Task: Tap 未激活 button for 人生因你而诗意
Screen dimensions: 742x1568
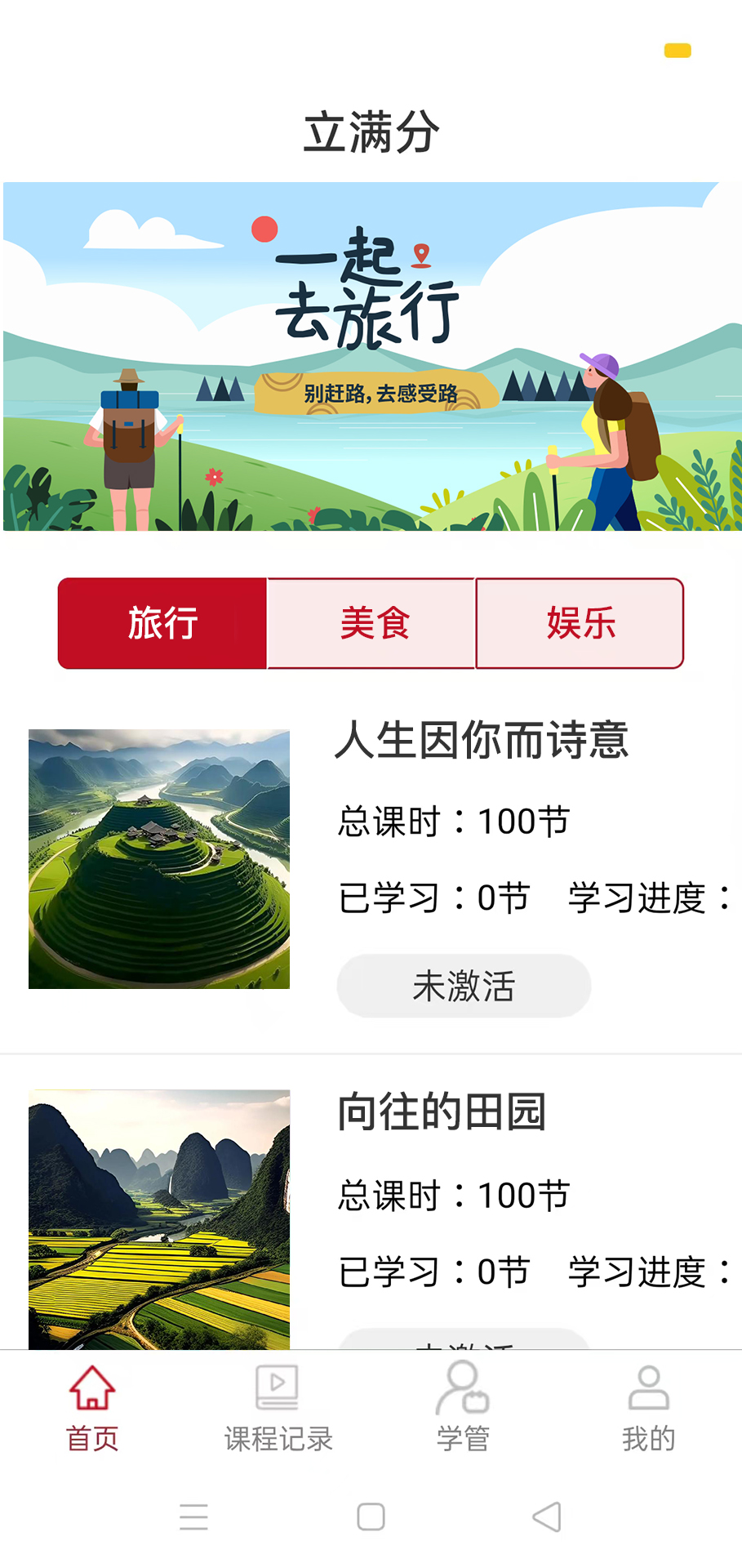Action: pyautogui.click(x=464, y=986)
